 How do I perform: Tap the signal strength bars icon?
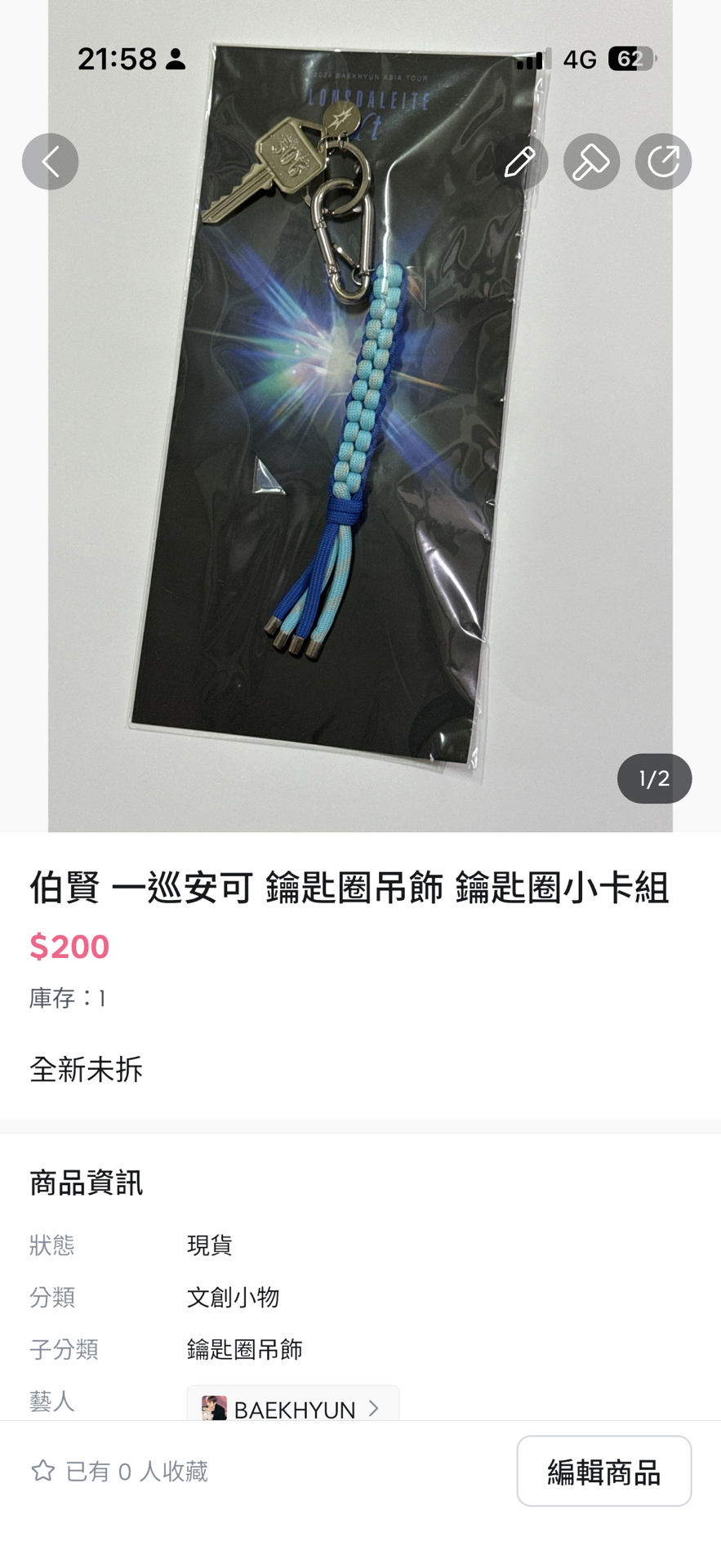(x=531, y=59)
